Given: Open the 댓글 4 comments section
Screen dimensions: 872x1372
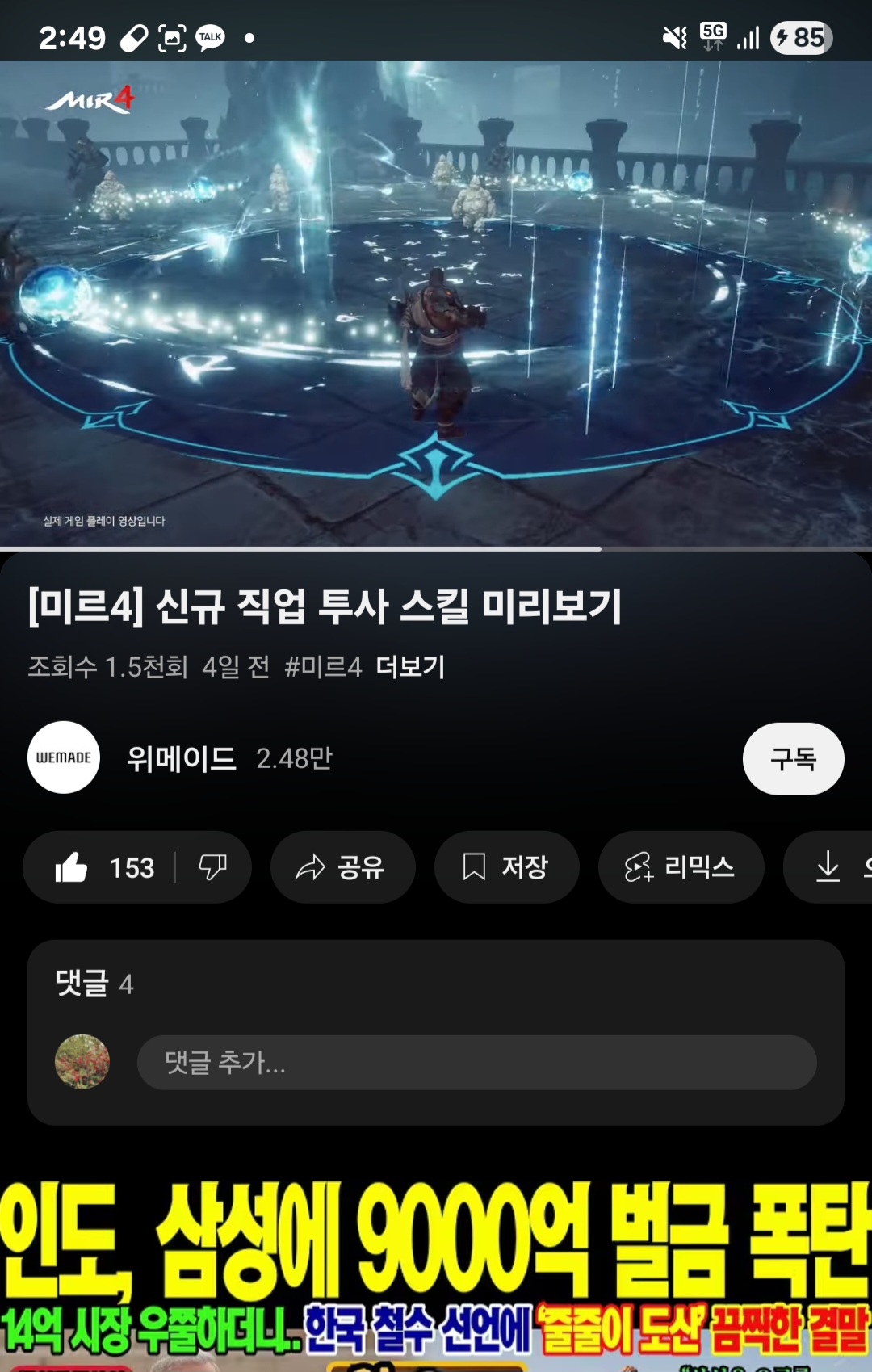Looking at the screenshot, I should (94, 984).
